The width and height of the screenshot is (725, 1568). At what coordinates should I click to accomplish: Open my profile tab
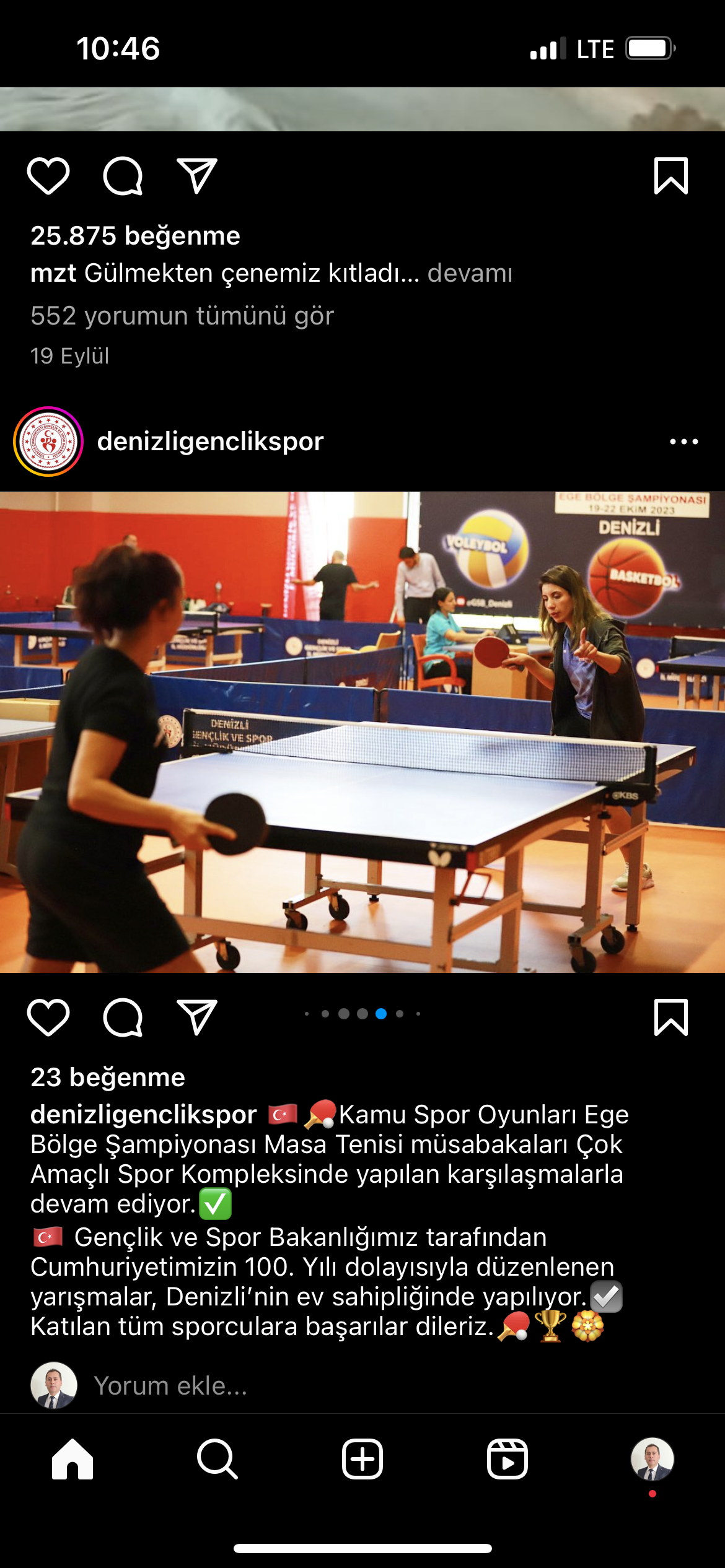(652, 1459)
